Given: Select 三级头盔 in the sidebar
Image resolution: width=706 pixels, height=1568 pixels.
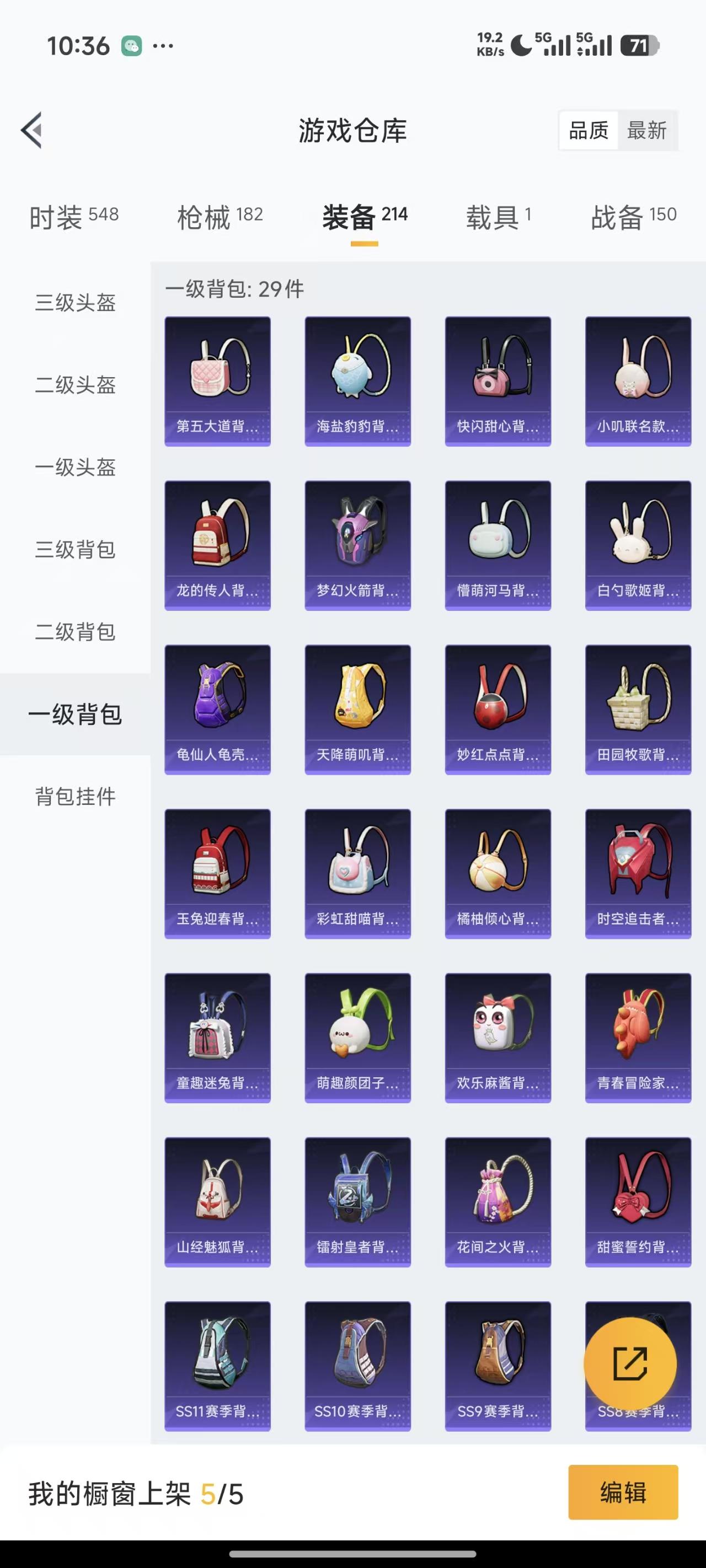Looking at the screenshot, I should 74,303.
